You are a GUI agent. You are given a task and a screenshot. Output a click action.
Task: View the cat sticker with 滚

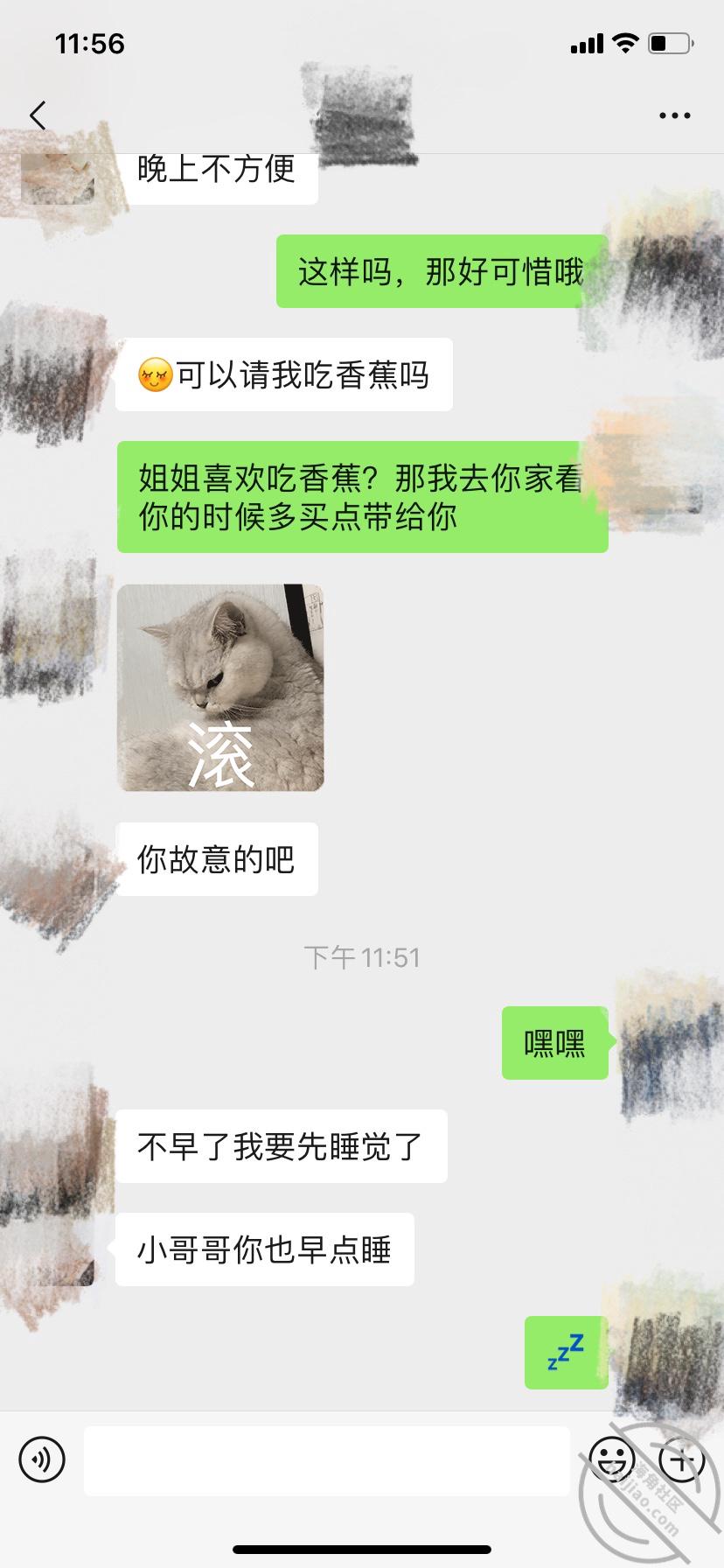pyautogui.click(x=220, y=688)
